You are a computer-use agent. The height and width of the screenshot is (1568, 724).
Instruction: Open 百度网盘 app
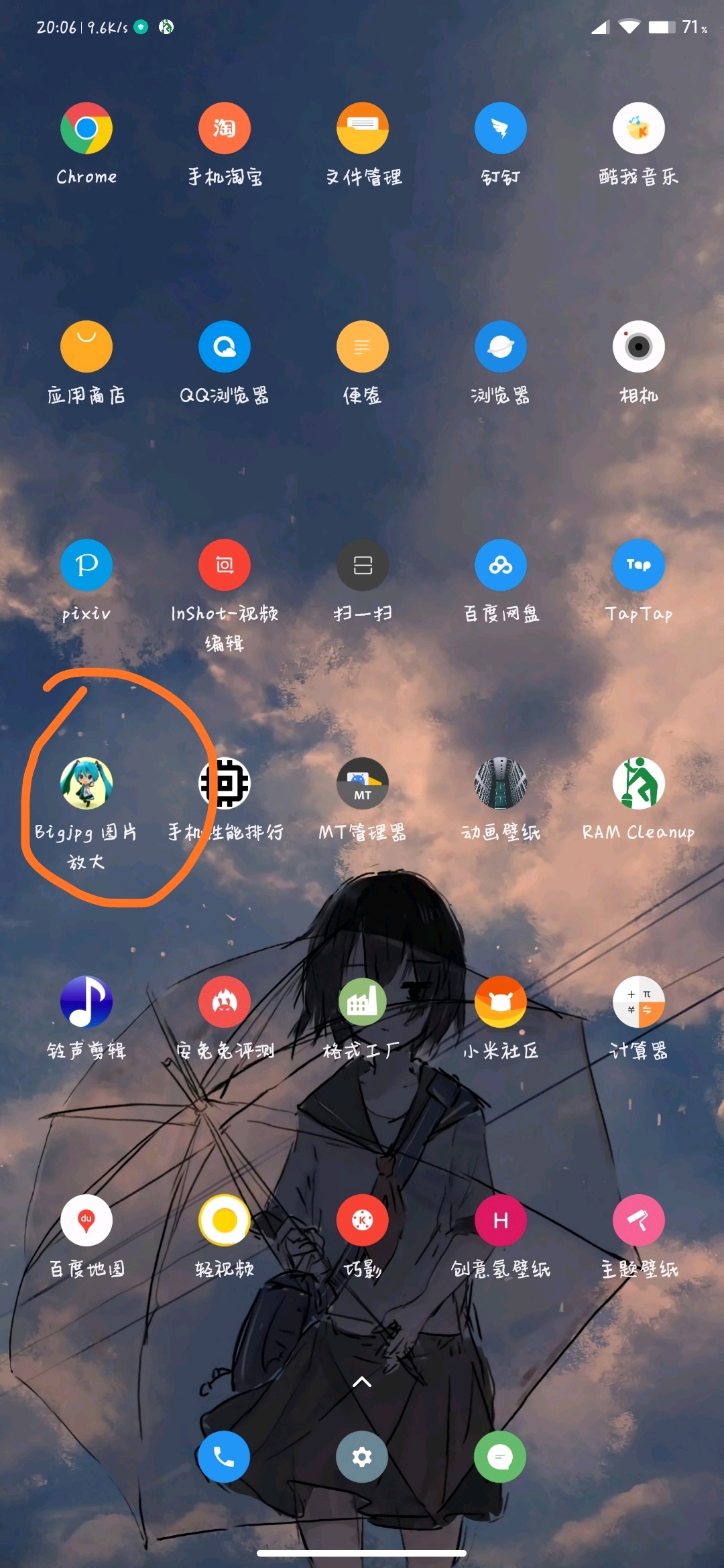[501, 565]
